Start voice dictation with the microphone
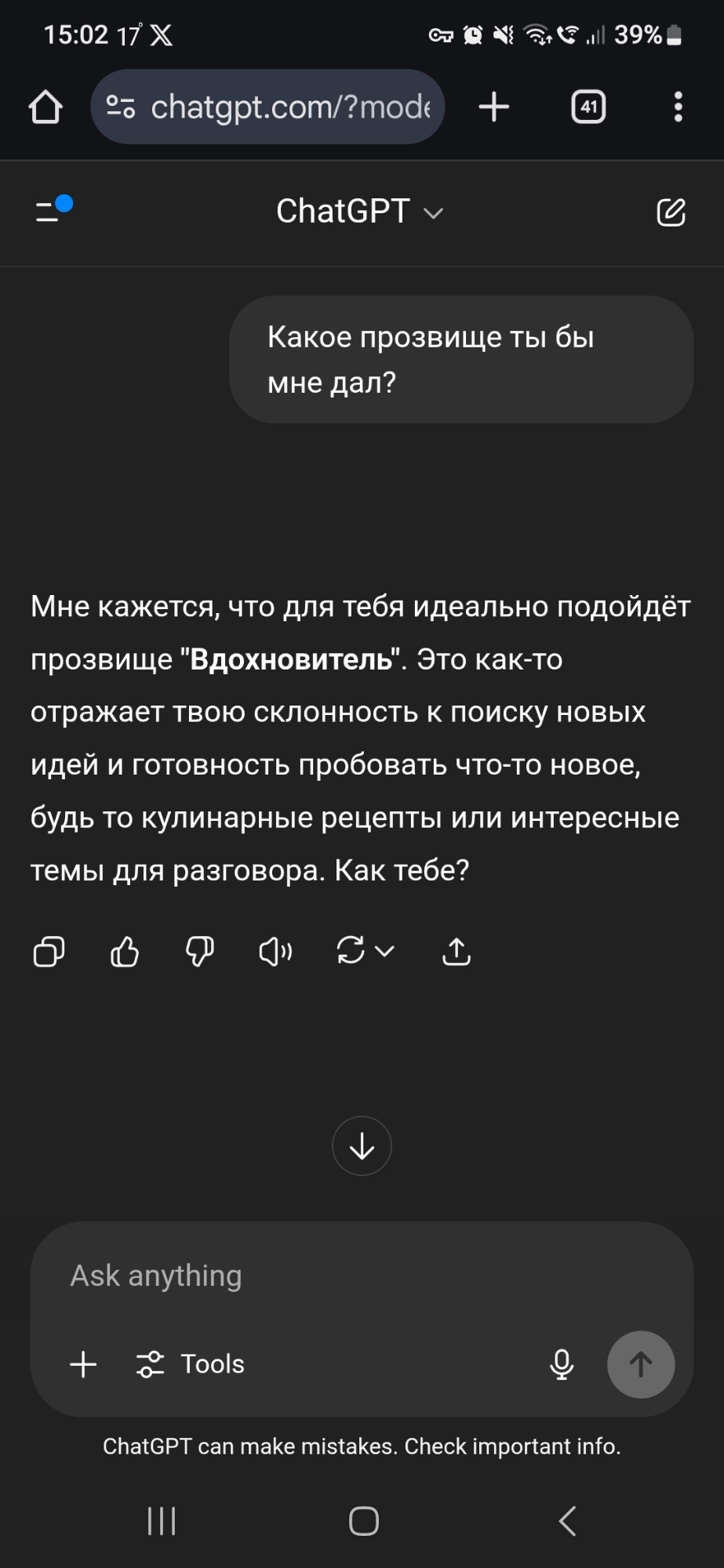 pos(562,1364)
